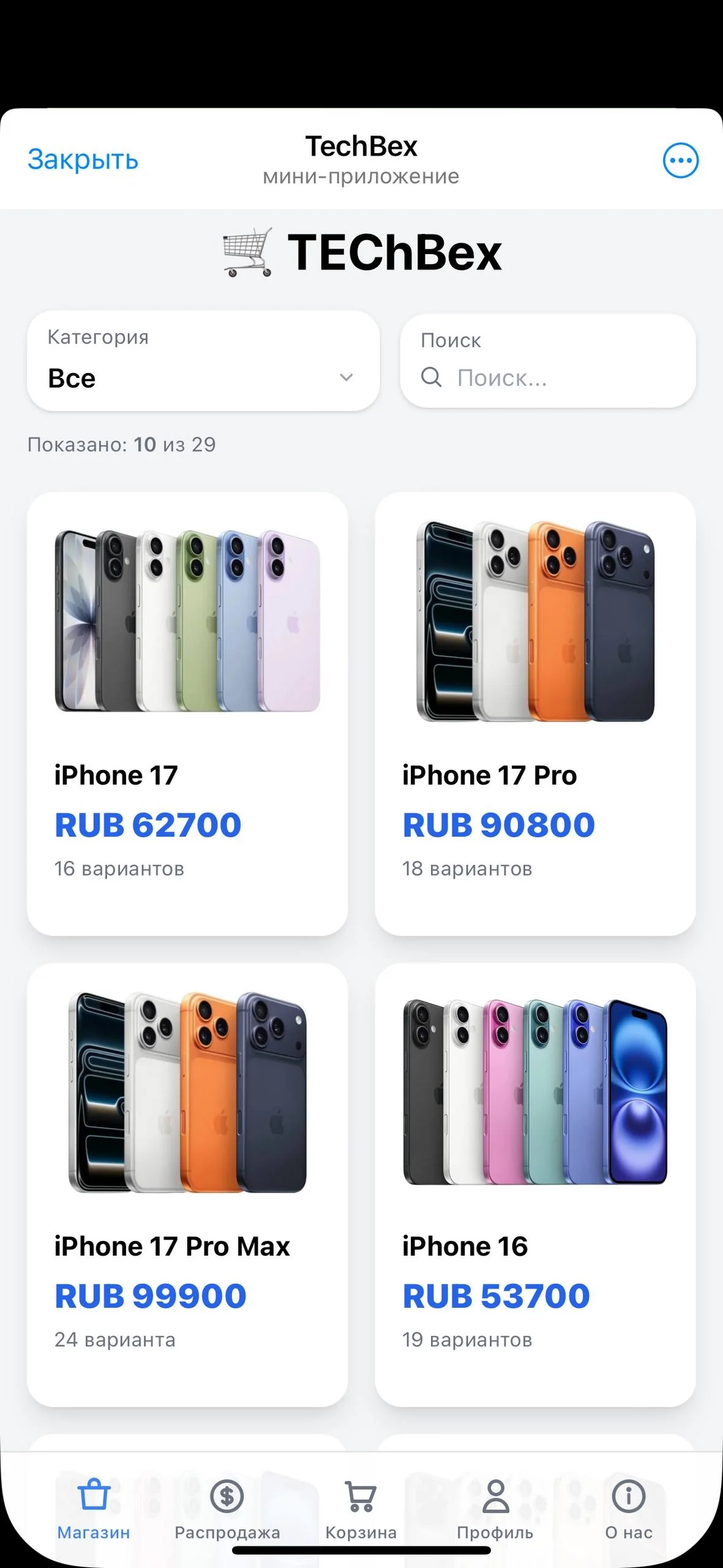Screen dimensions: 723x1568
Task: Open the iPhone 17 product card
Action: (187, 714)
